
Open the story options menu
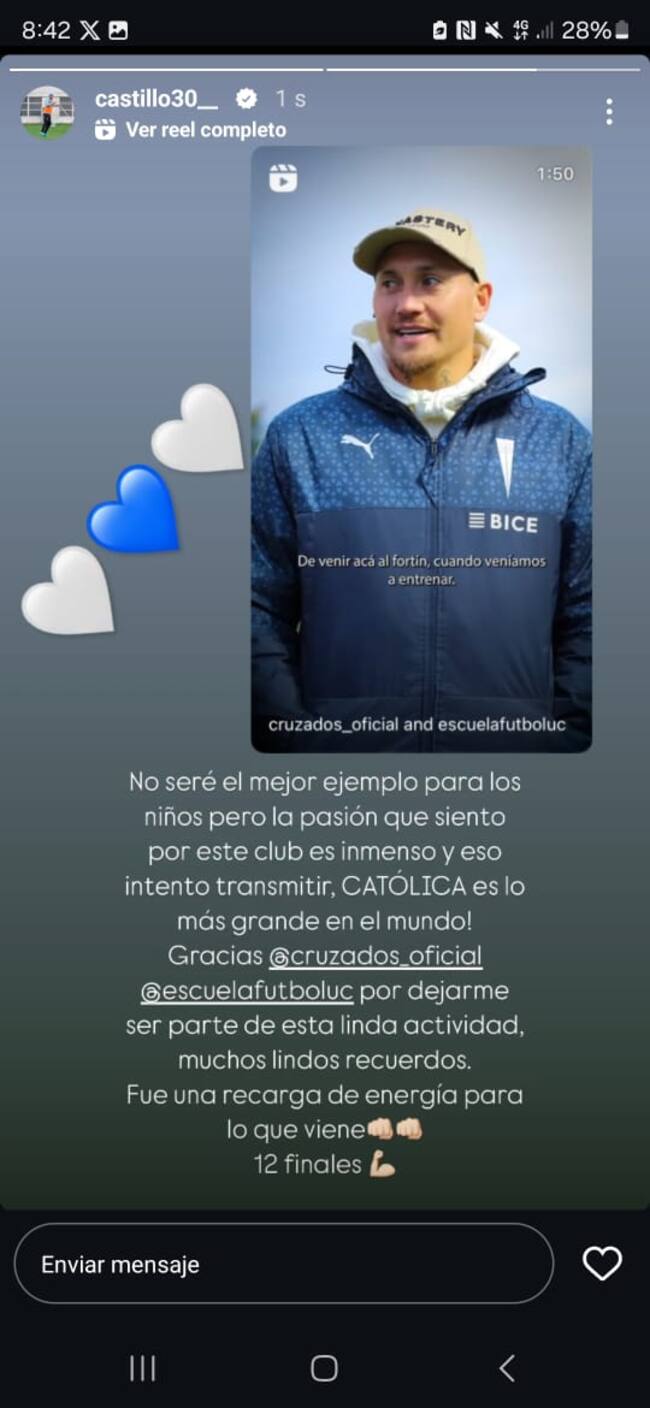pyautogui.click(x=608, y=112)
